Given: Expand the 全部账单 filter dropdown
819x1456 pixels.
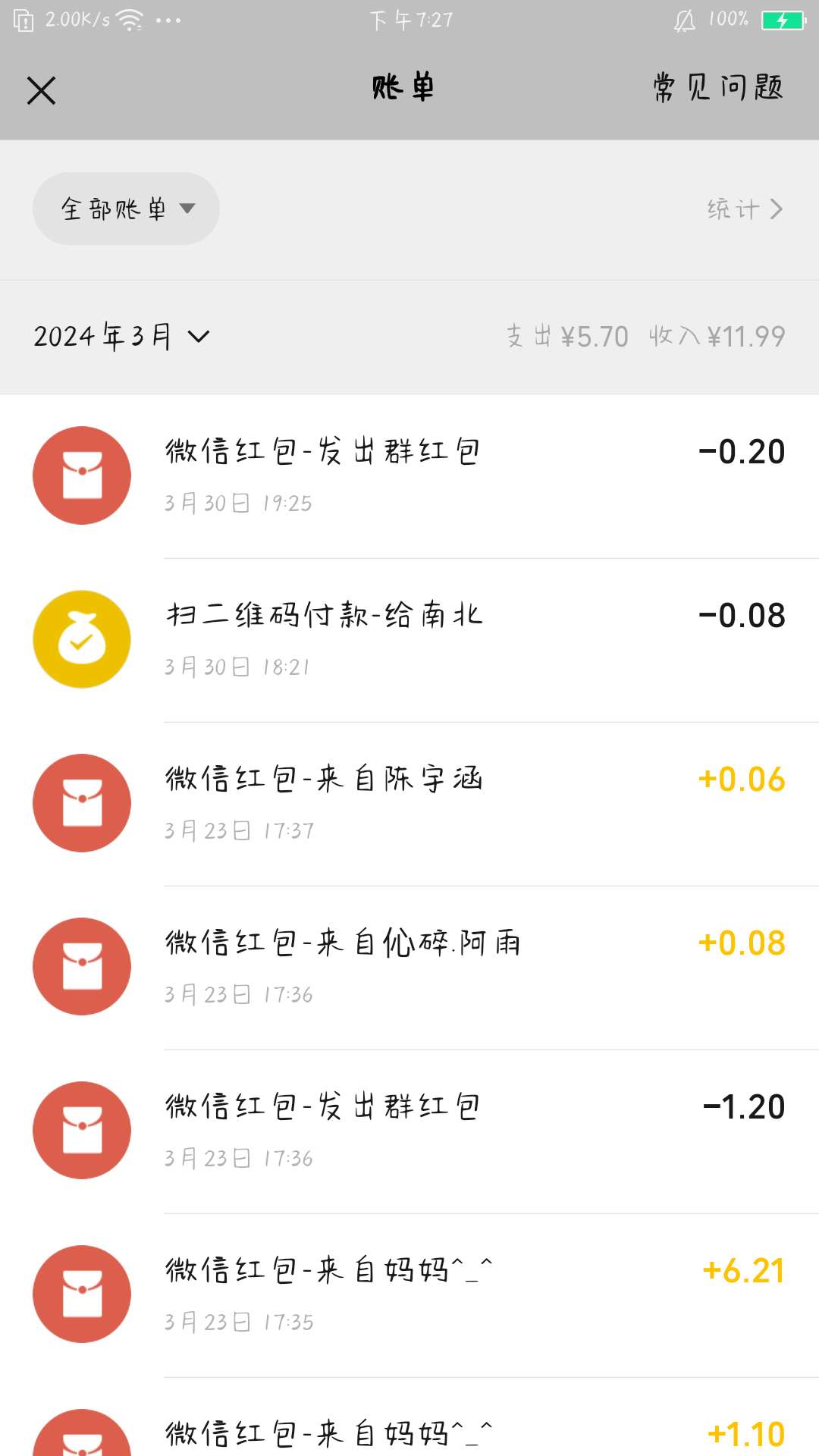Looking at the screenshot, I should pyautogui.click(x=126, y=209).
